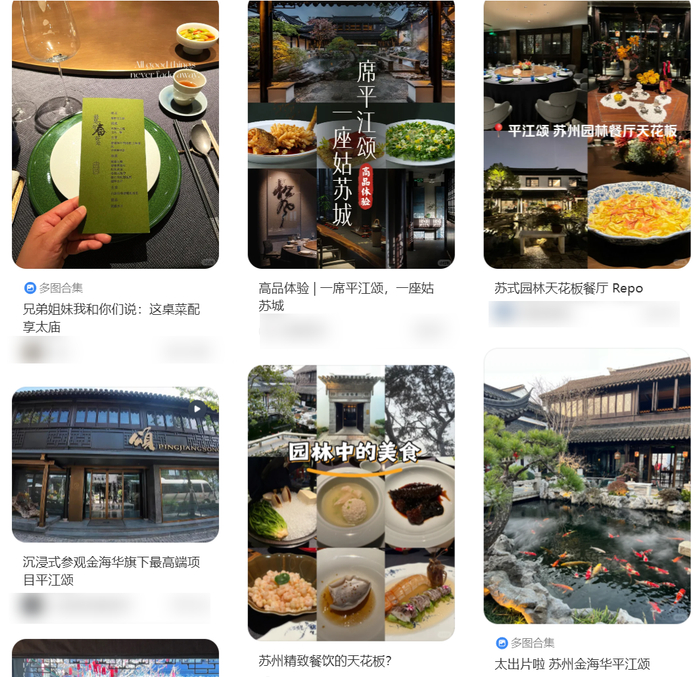Play the video 沉浸式参观金海华旗下最高端项目平江颂
This screenshot has height=677, width=700.
(115, 464)
